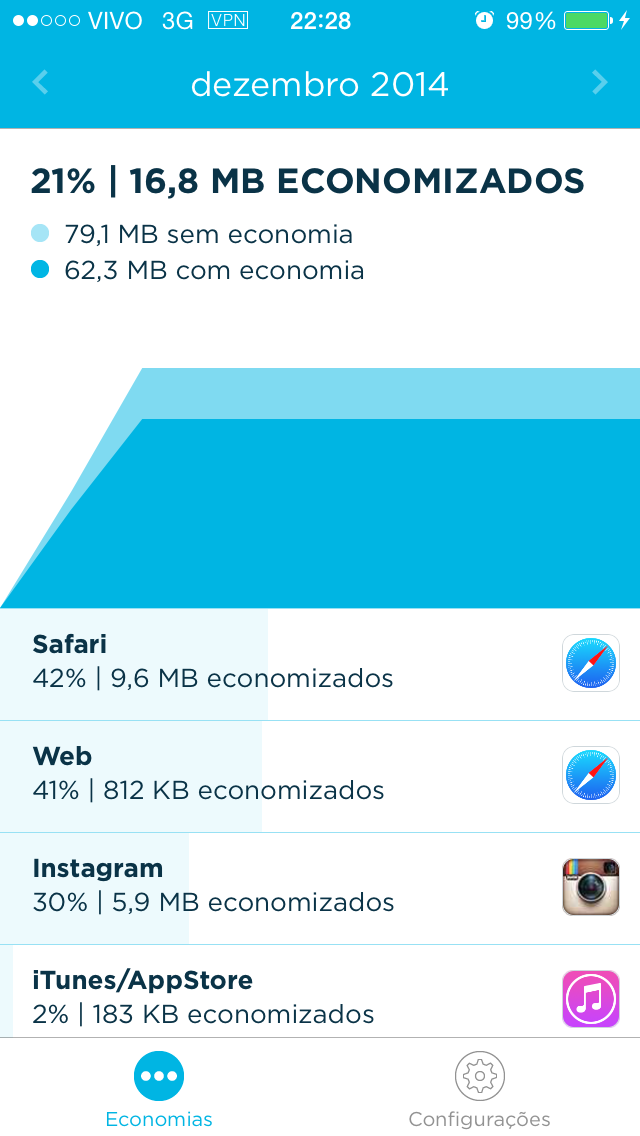Go to the next month
Viewport: 640px width, 1136px height.
coord(599,83)
